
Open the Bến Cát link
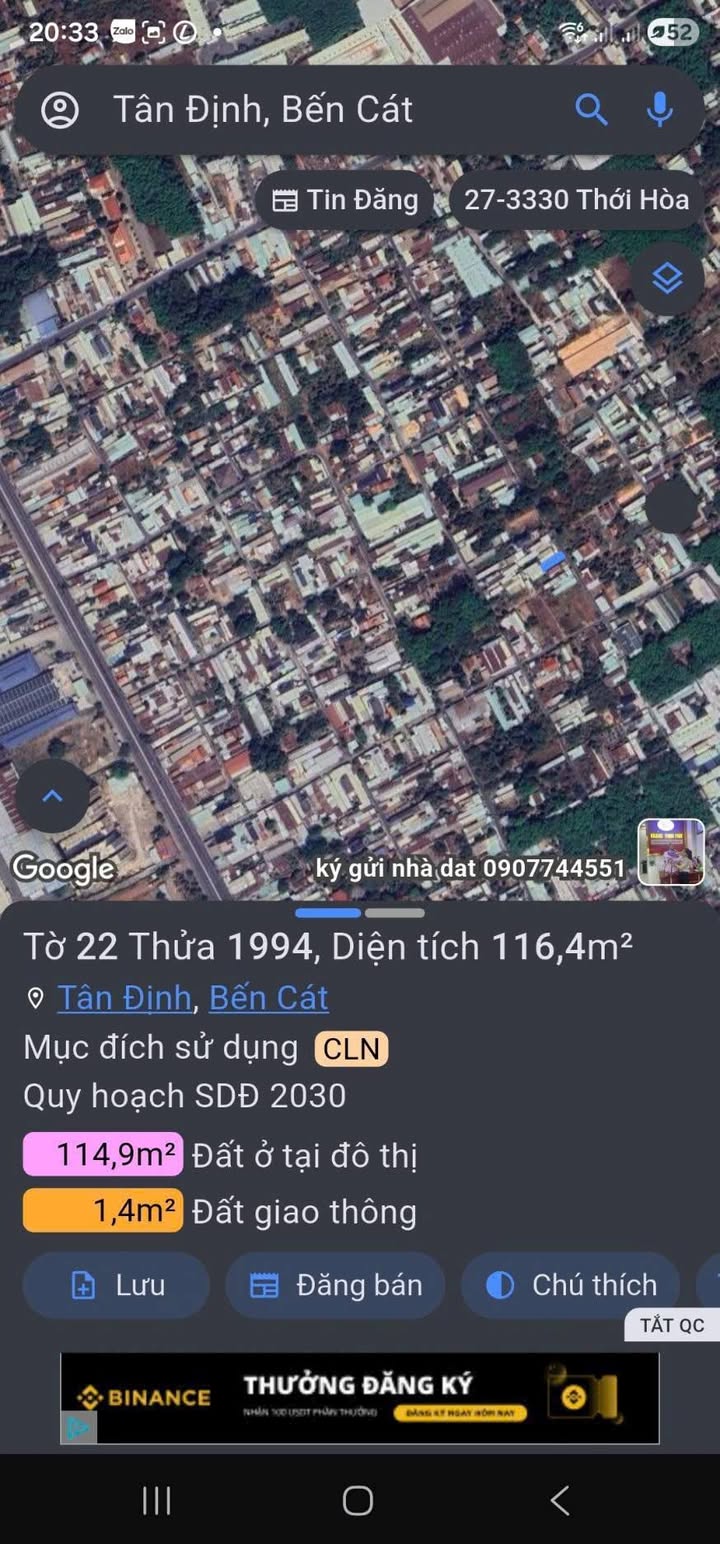click(268, 998)
